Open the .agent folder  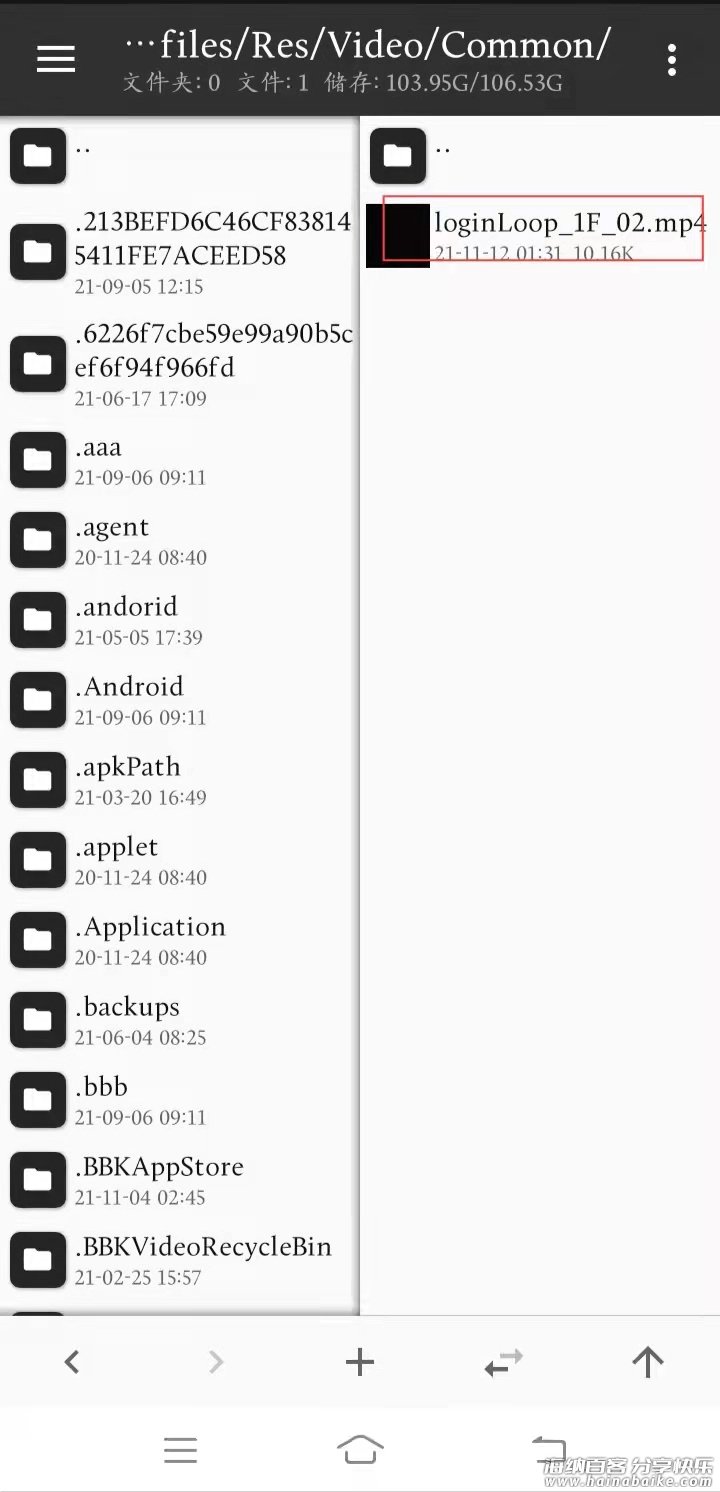coord(180,541)
